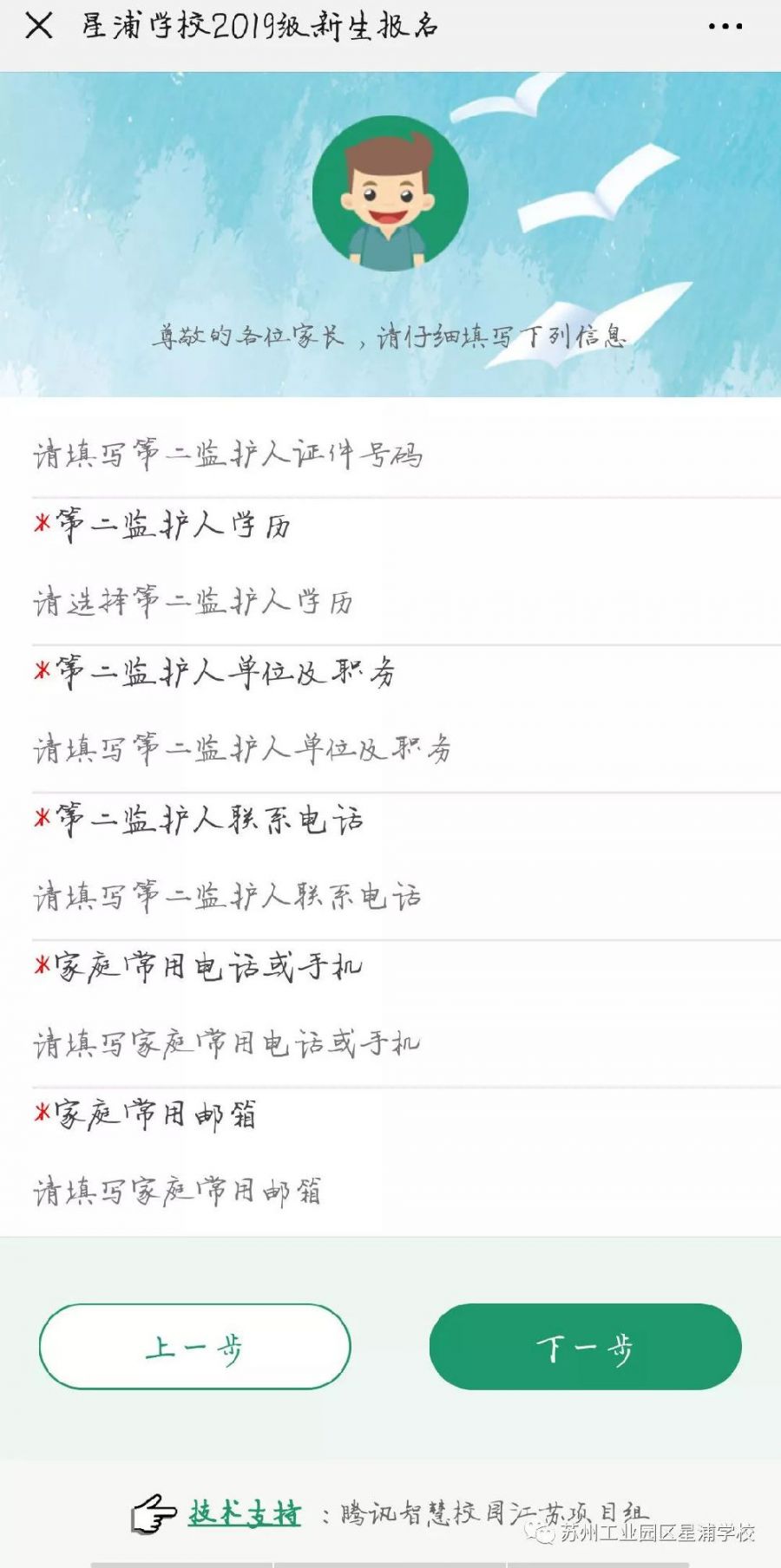Viewport: 781px width, 1568px height.
Task: Select 第二监护人学历 from the dropdown
Action: (x=406, y=601)
